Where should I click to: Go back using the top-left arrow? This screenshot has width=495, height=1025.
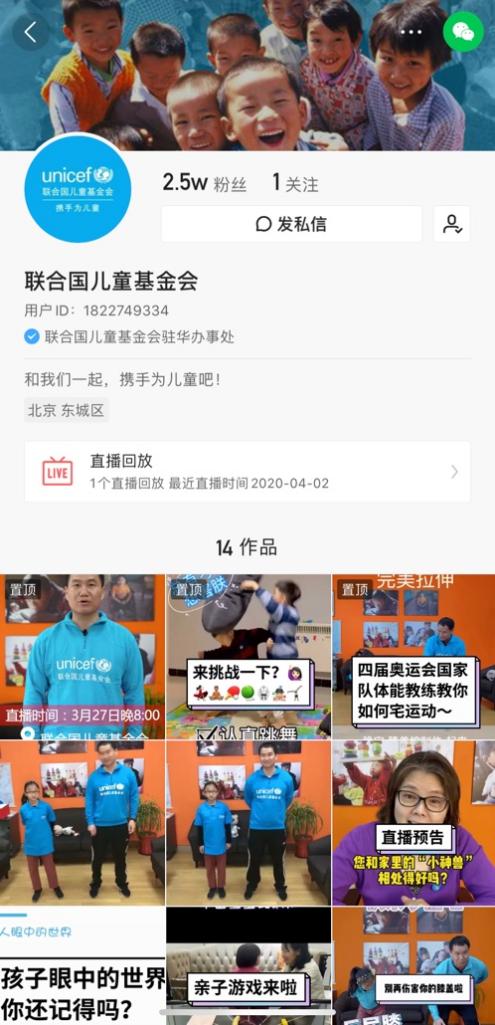pos(30,32)
